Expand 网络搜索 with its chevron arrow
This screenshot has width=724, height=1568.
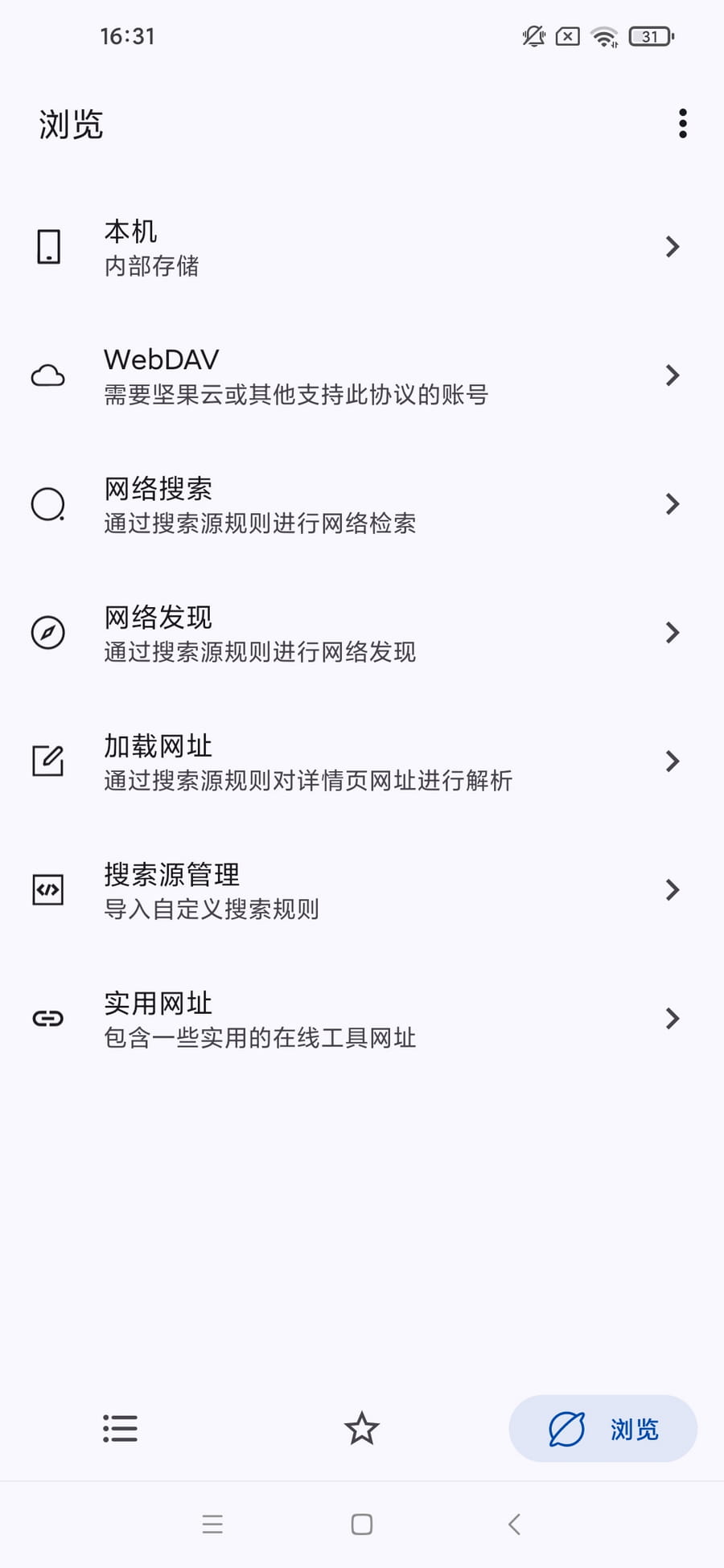click(x=672, y=504)
